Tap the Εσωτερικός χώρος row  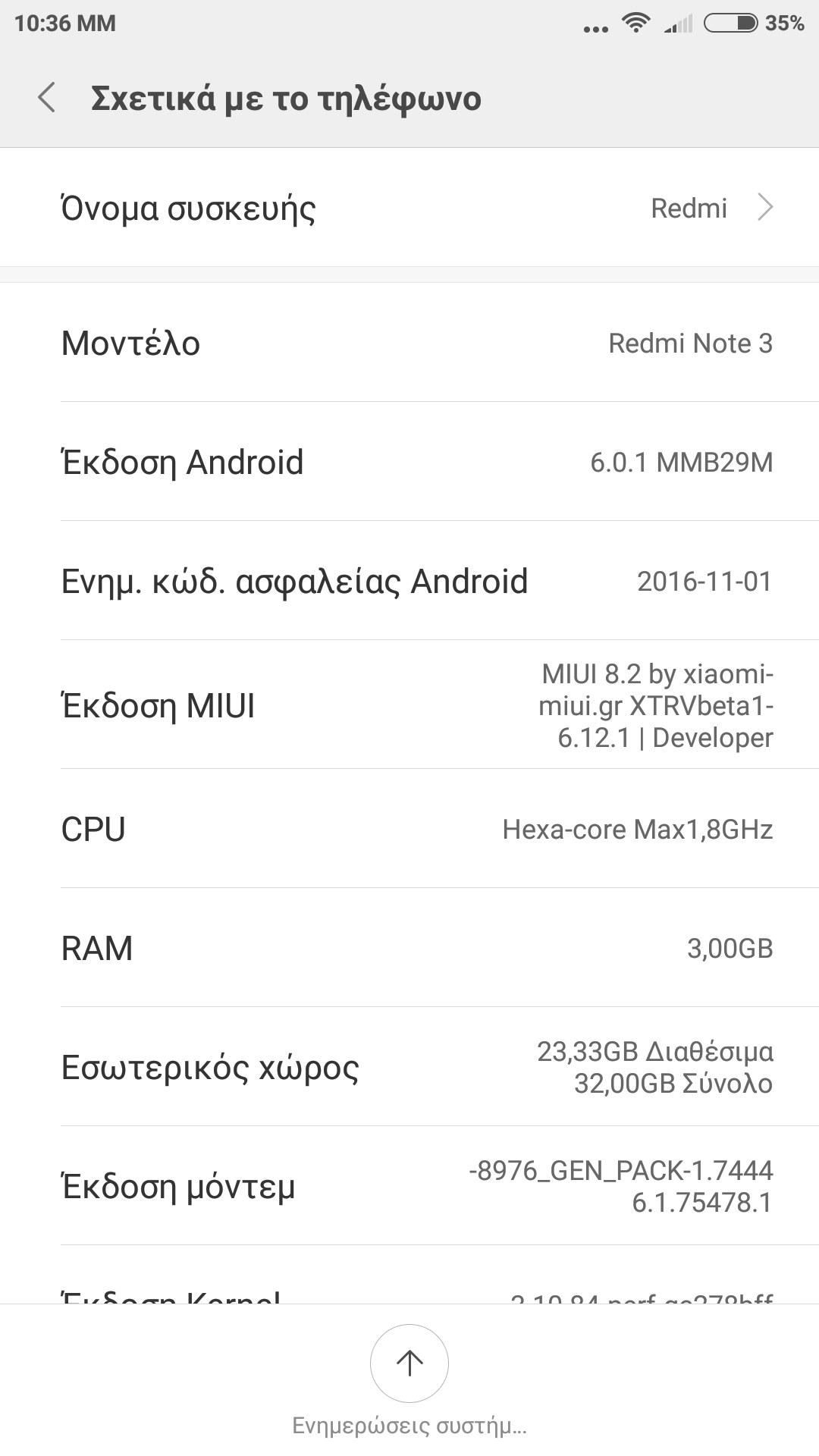(409, 1067)
